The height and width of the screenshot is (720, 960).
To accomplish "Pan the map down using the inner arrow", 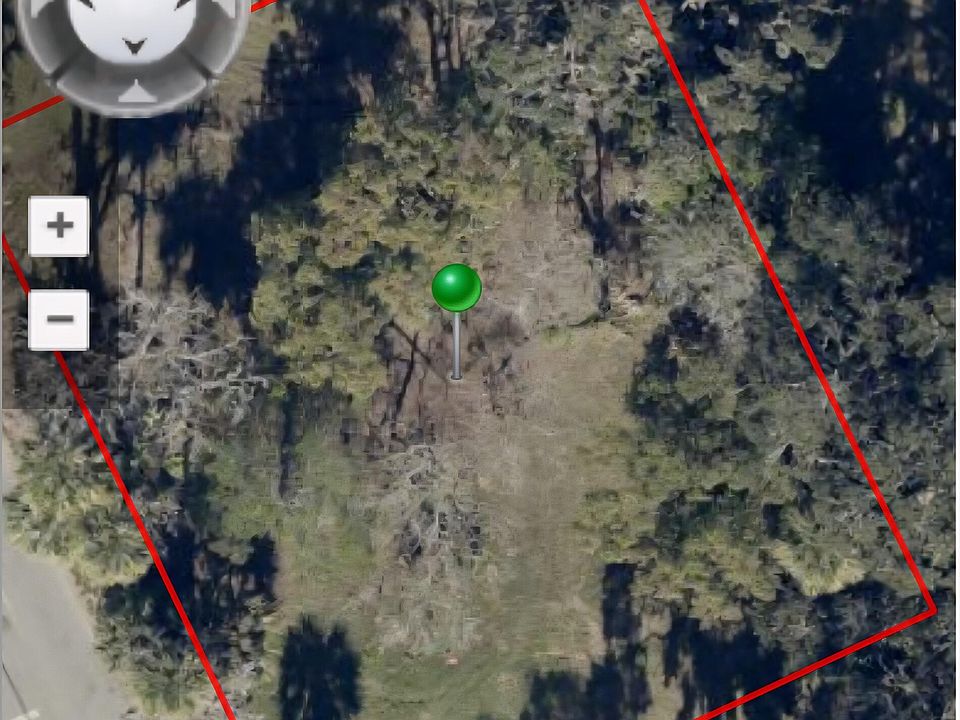I will pos(135,46).
